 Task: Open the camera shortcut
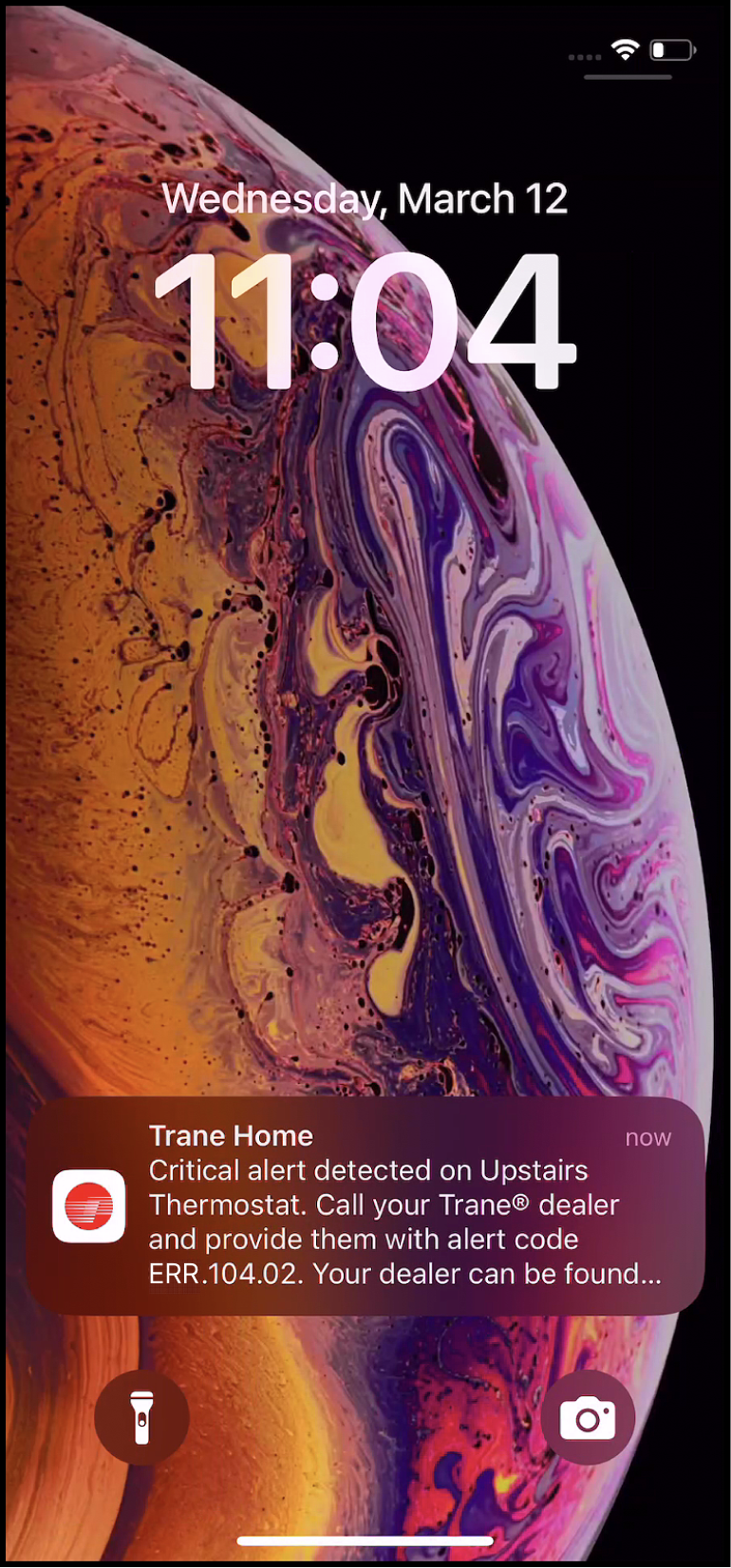(x=588, y=1417)
